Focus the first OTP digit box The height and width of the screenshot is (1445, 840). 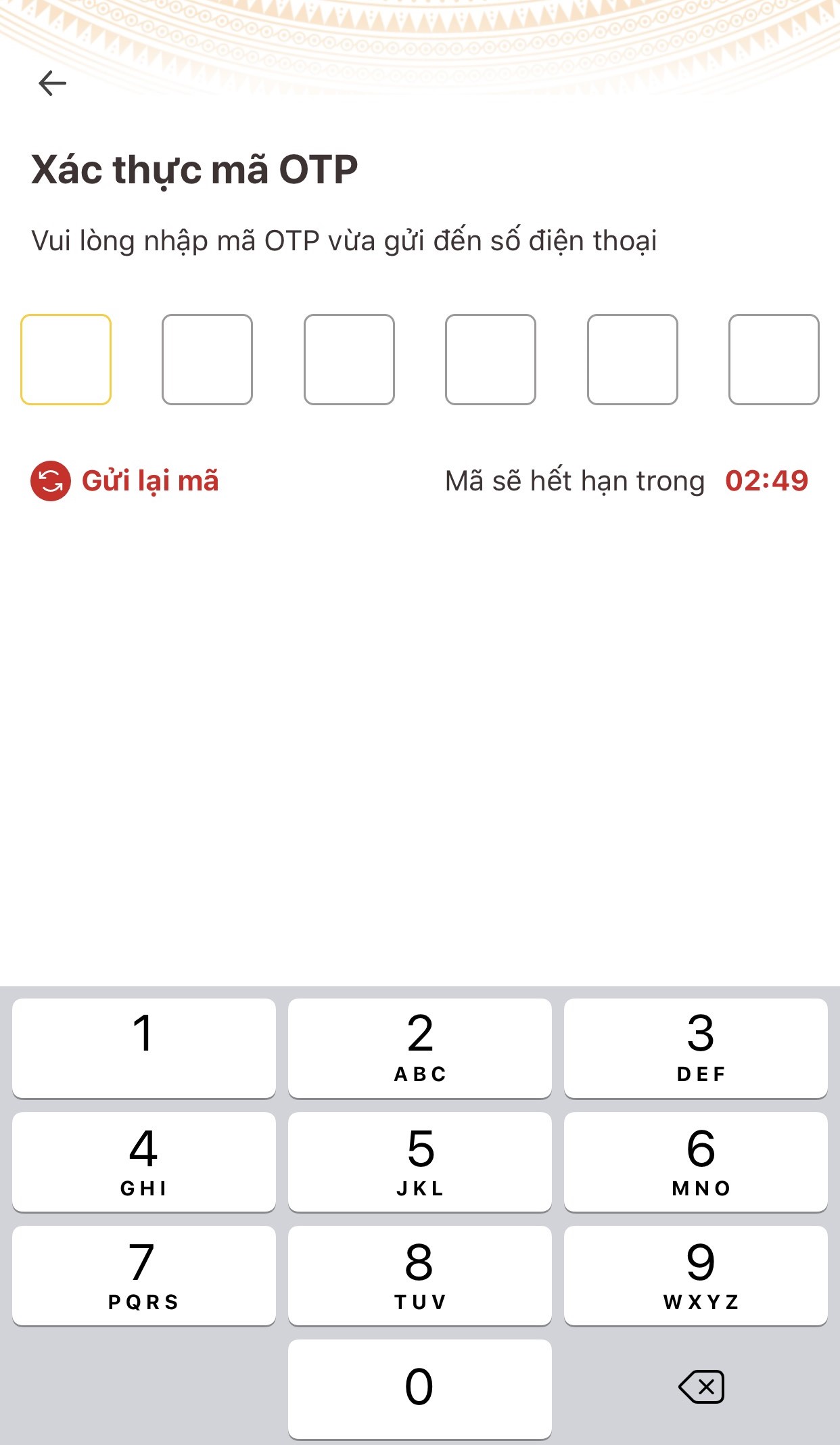click(x=66, y=359)
